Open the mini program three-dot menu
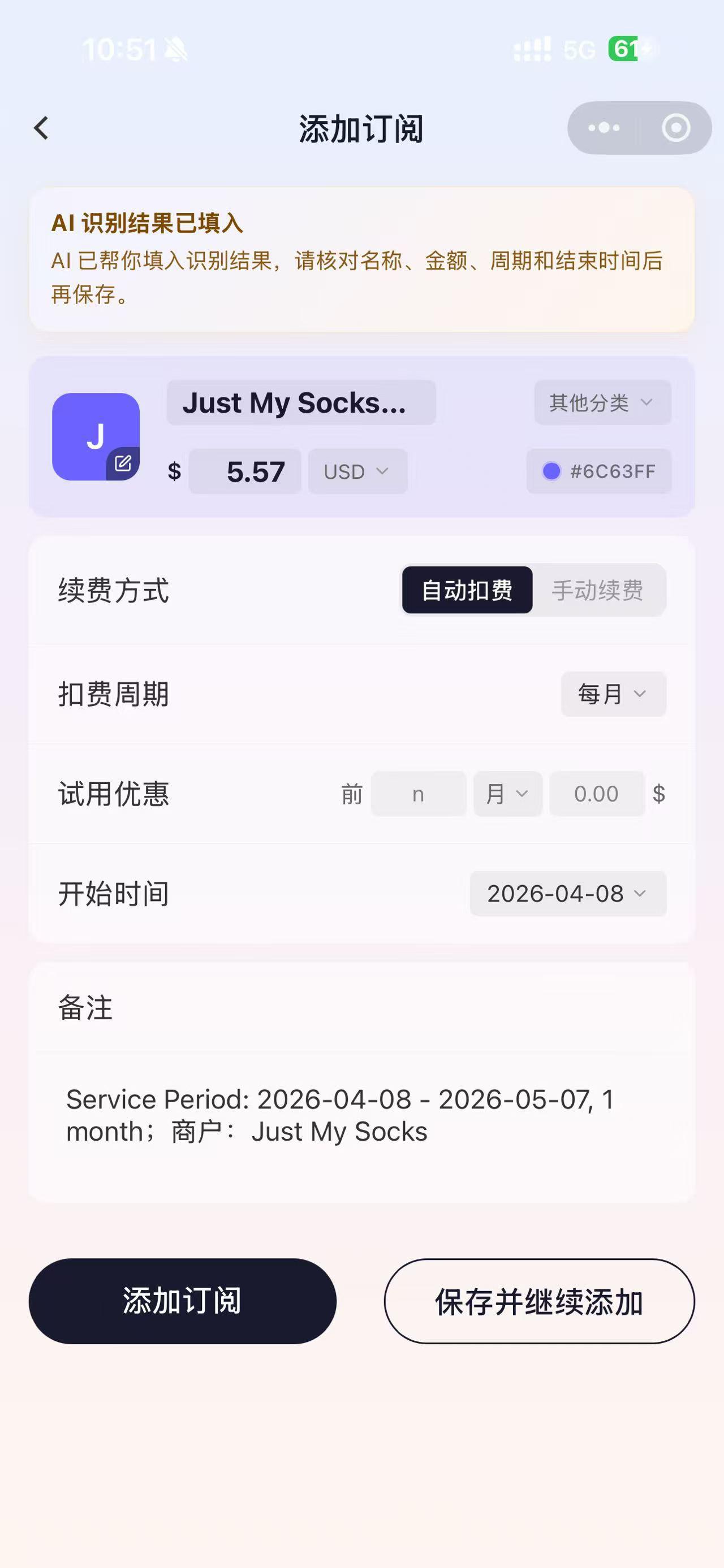Image resolution: width=724 pixels, height=1568 pixels. point(604,128)
